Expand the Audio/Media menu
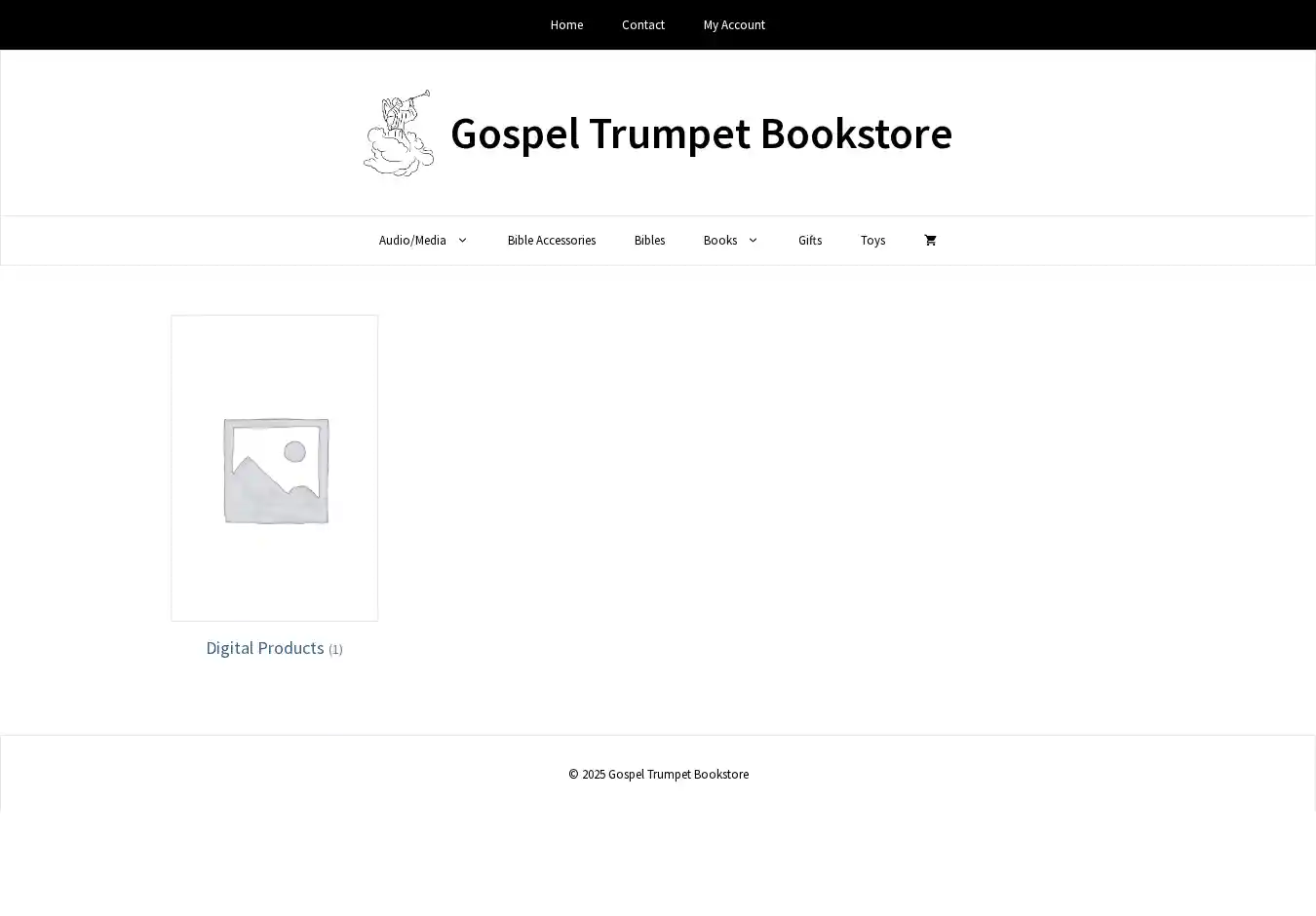Image resolution: width=1316 pixels, height=916 pixels. (423, 241)
